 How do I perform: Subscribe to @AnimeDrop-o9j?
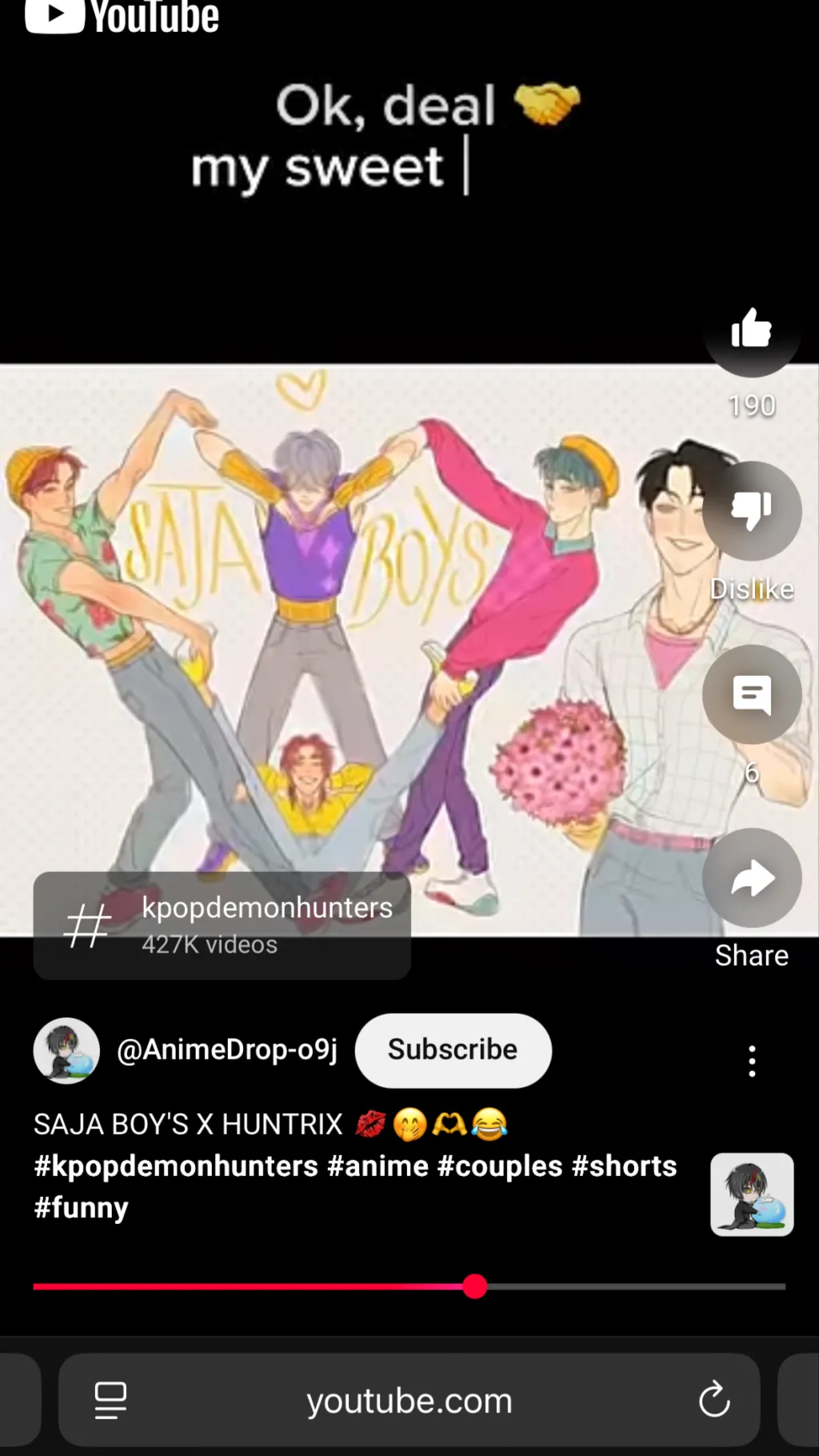(x=453, y=1050)
